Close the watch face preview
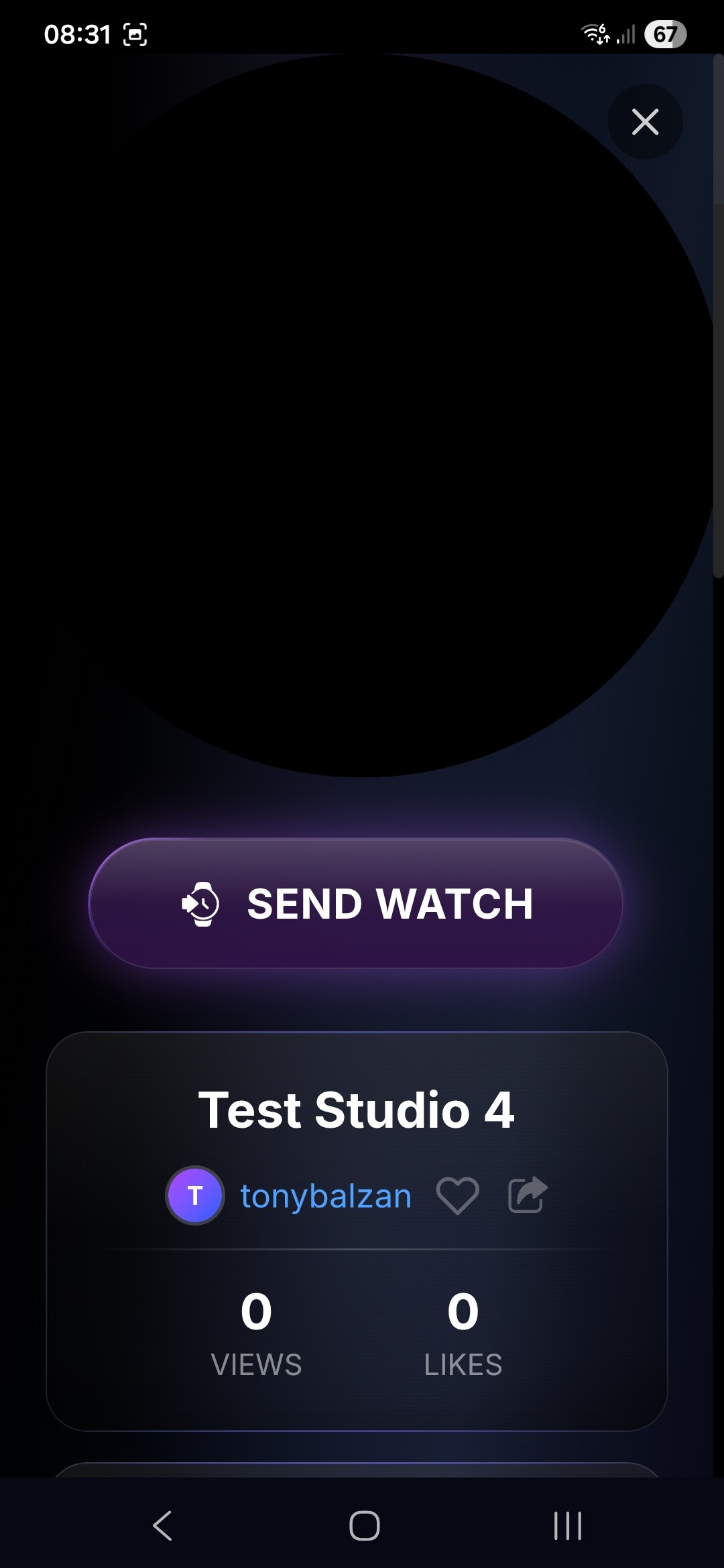This screenshot has height=1568, width=724. [x=645, y=122]
